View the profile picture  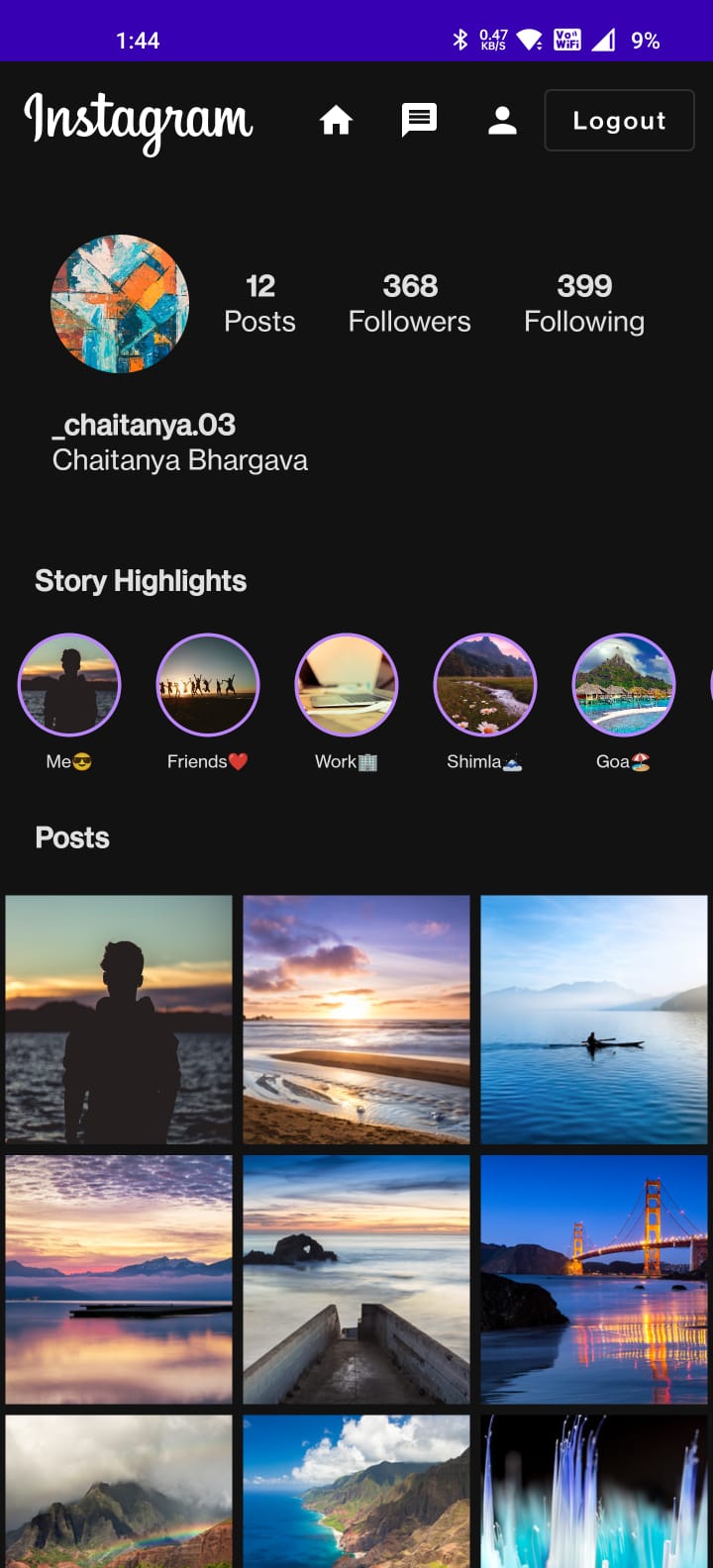coord(120,304)
